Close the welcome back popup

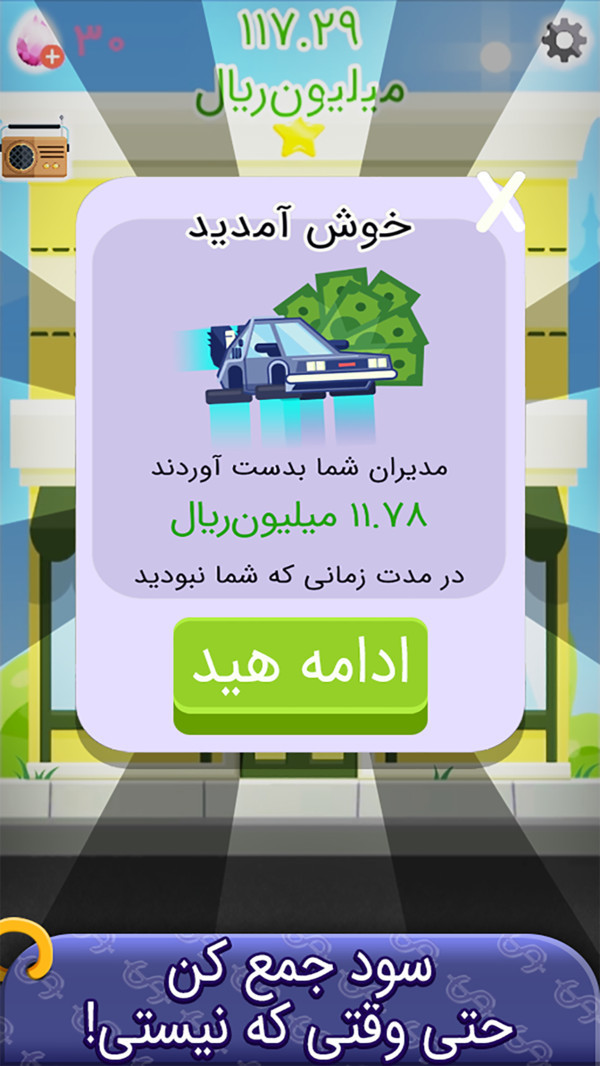pyautogui.click(x=499, y=203)
